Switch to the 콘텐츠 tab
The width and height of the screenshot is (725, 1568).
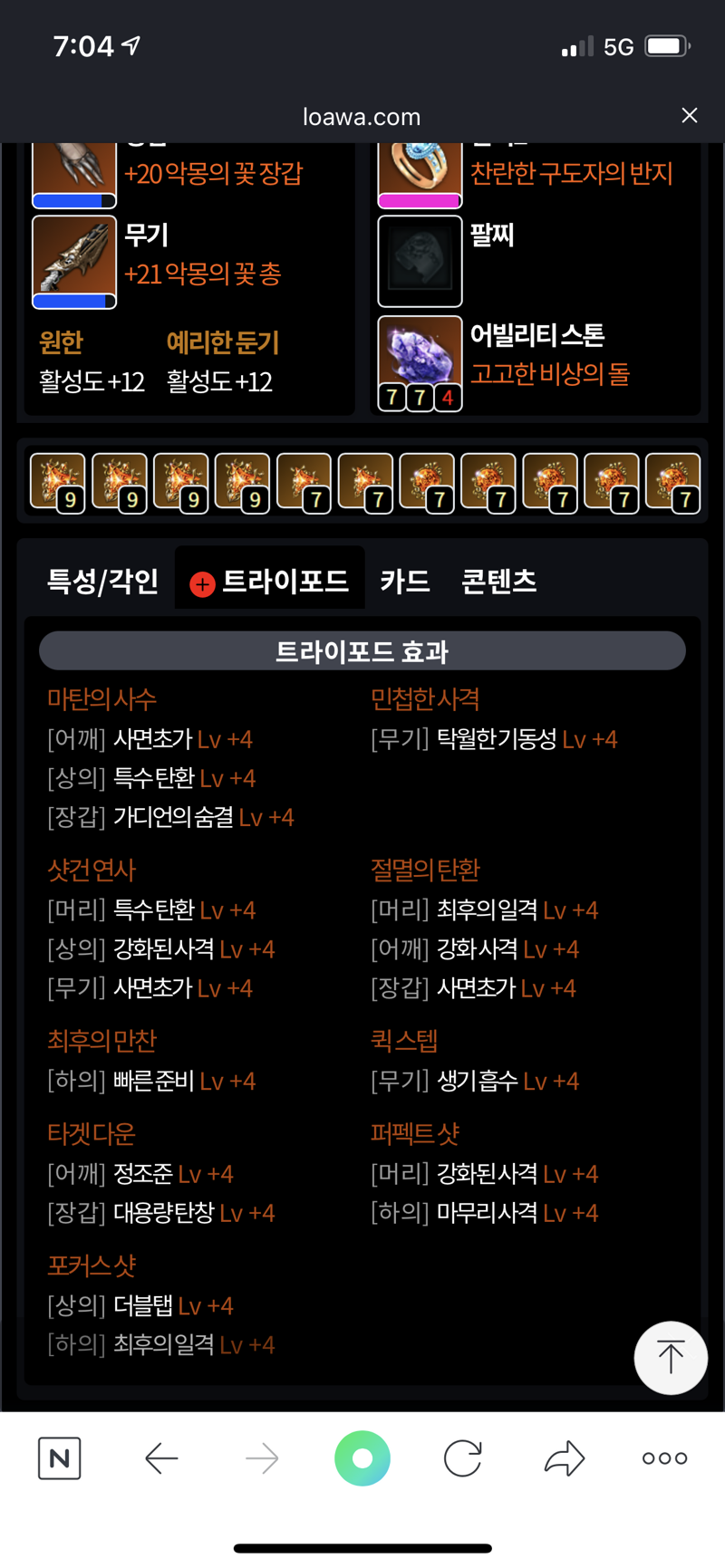[498, 581]
